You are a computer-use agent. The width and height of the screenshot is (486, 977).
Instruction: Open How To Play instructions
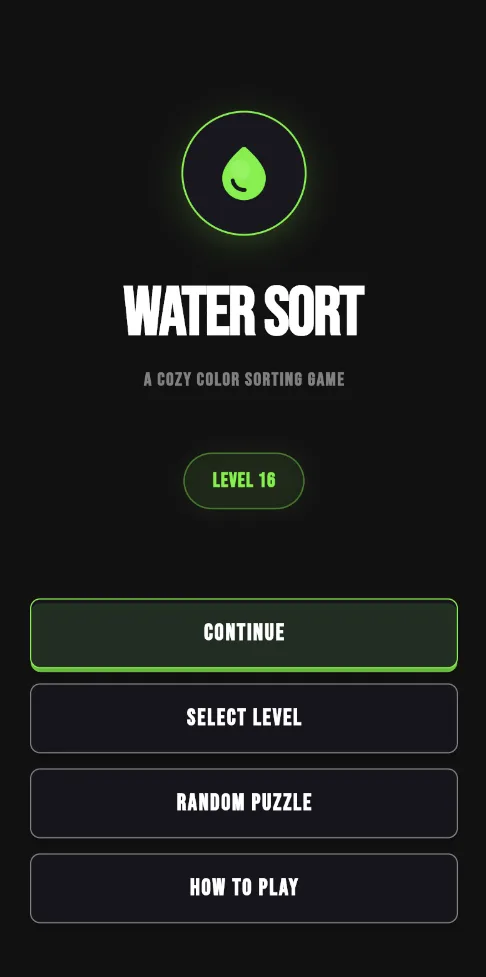[x=244, y=888]
